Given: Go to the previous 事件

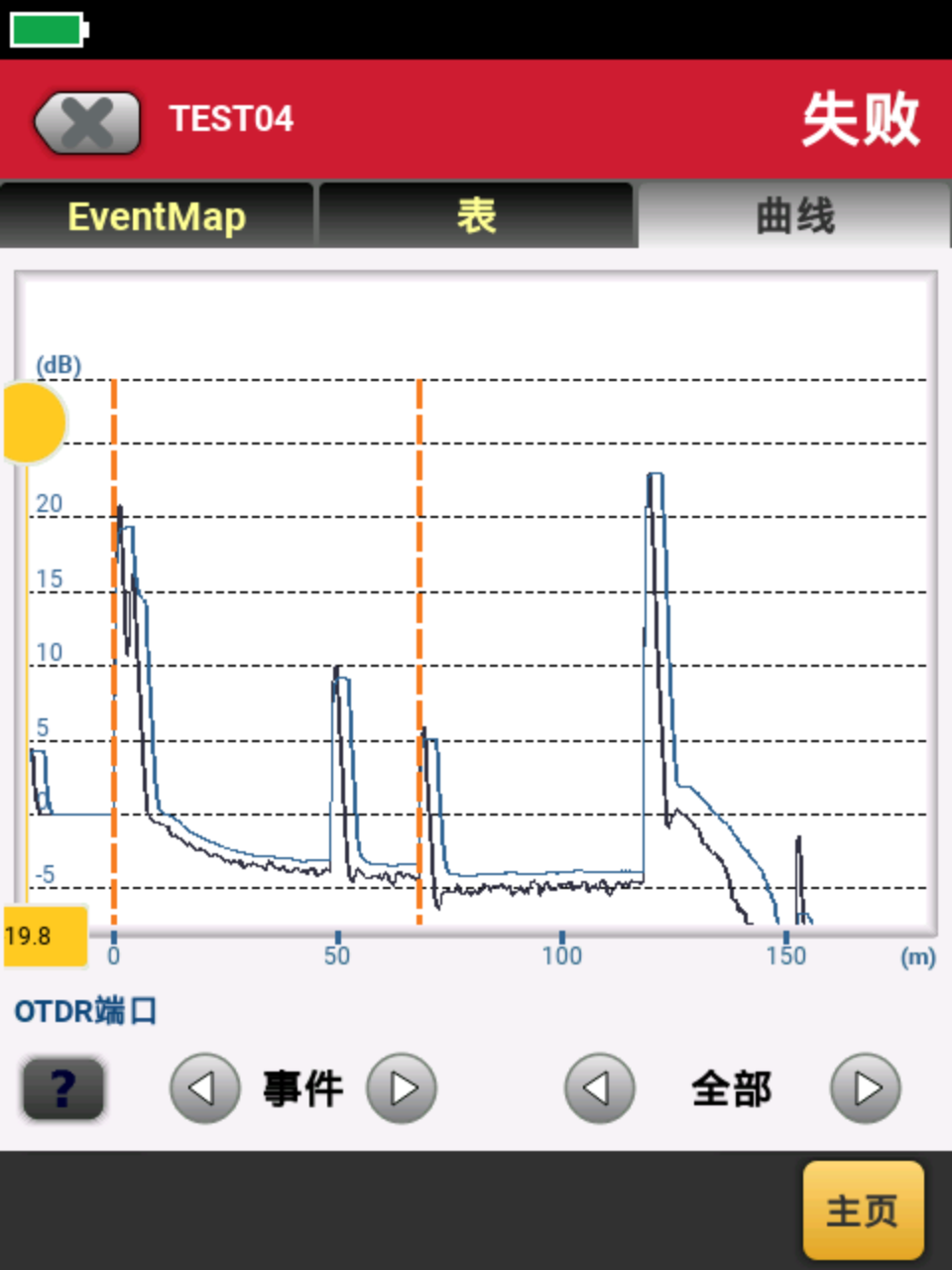Looking at the screenshot, I should coord(204,1088).
